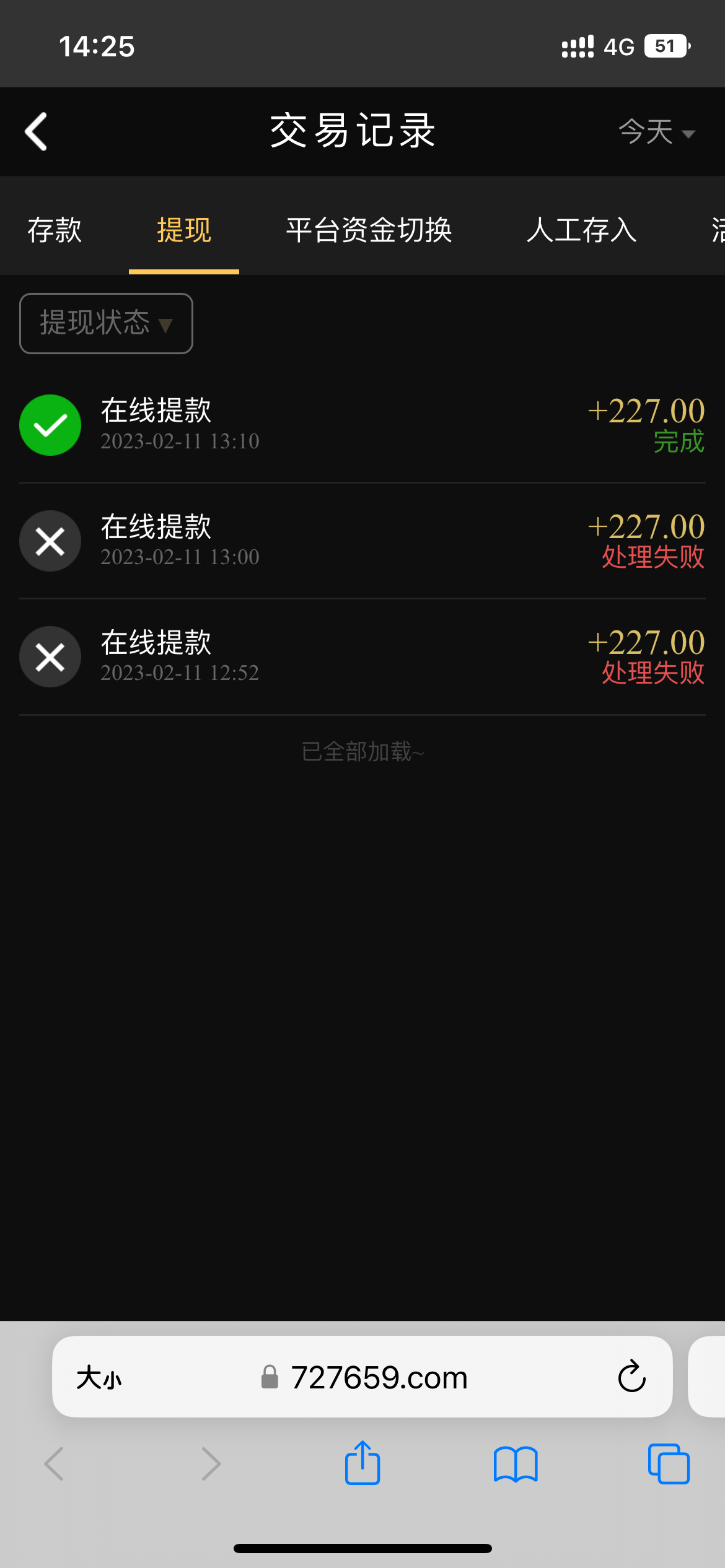Tap the 727659.com address bar

click(378, 1378)
